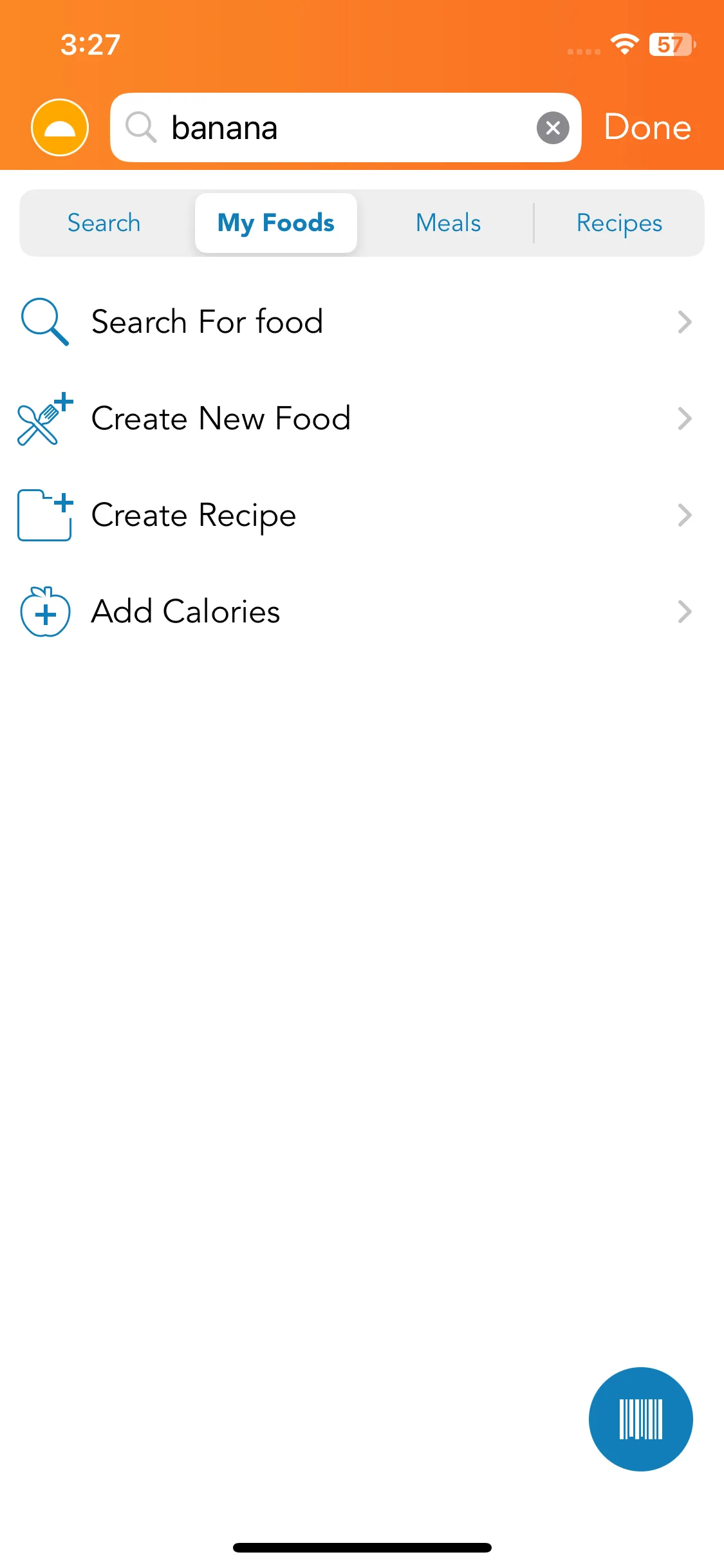Launch the barcode scanner
This screenshot has height=1568, width=724.
click(640, 1419)
